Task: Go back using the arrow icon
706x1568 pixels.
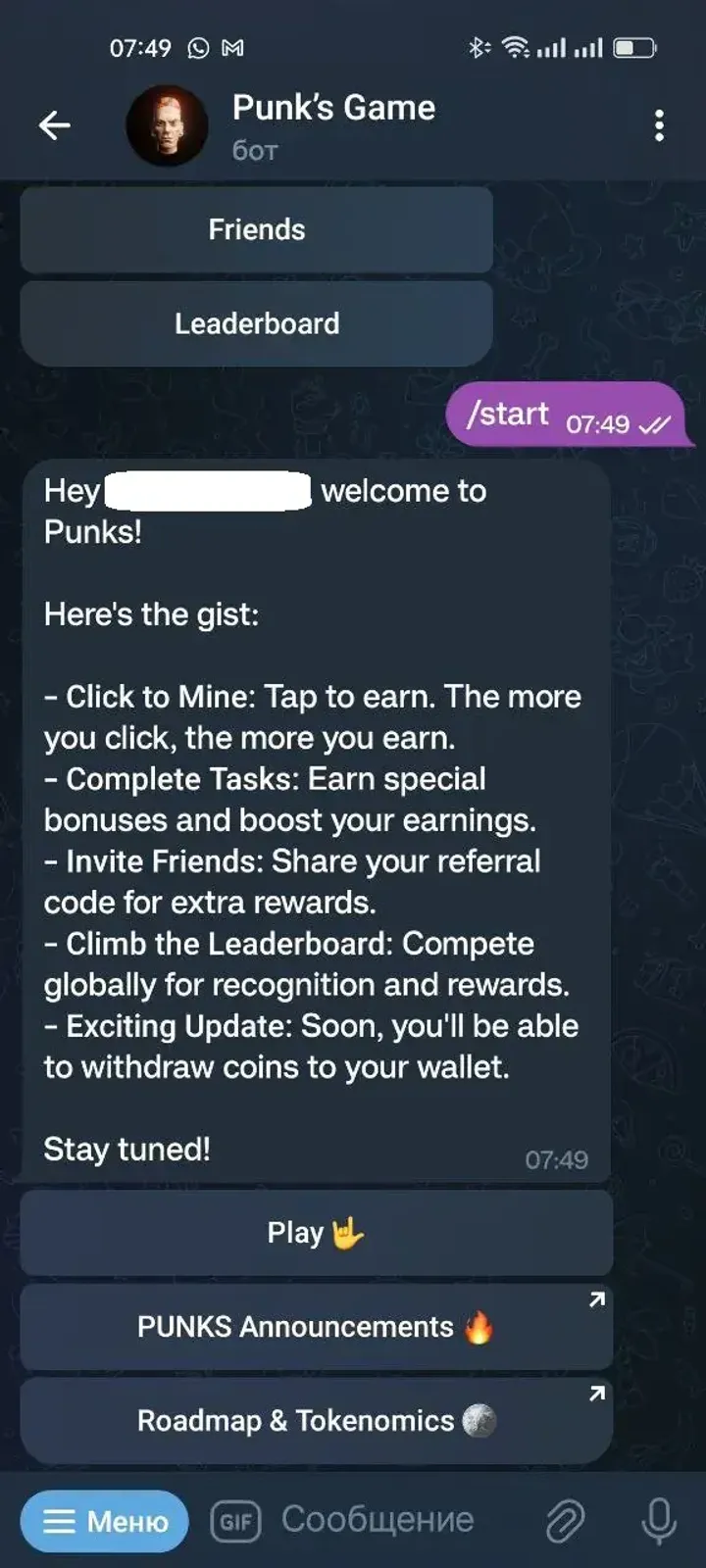Action: tap(55, 124)
